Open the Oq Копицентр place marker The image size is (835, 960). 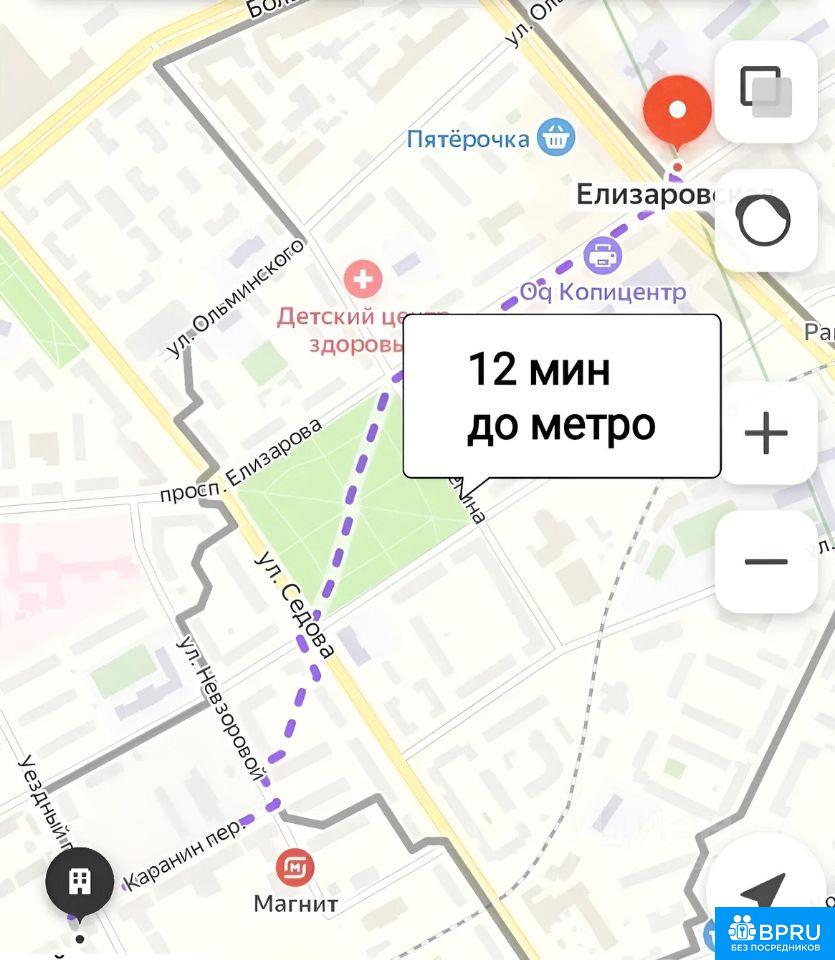(x=603, y=254)
